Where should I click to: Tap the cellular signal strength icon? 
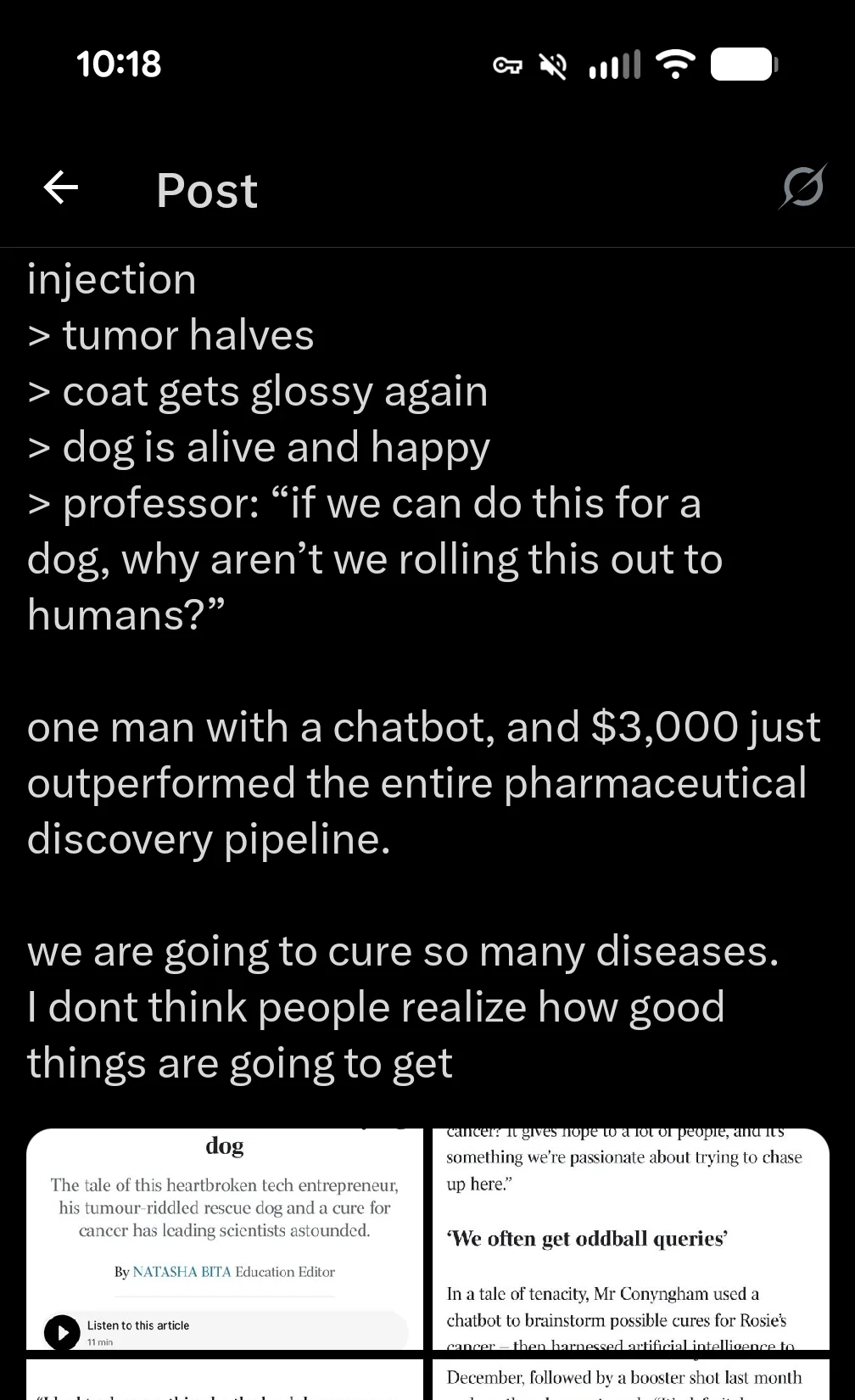pyautogui.click(x=612, y=64)
